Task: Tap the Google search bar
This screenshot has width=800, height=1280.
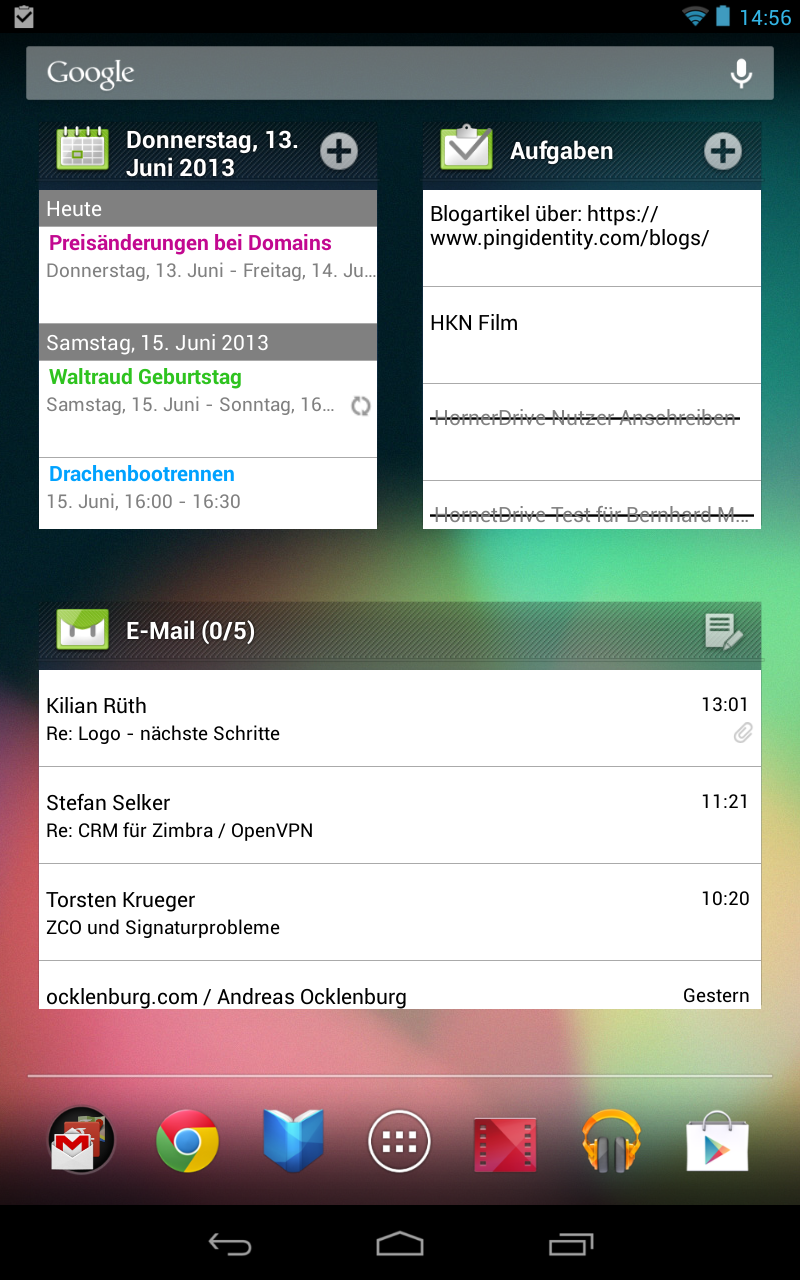Action: tap(380, 73)
